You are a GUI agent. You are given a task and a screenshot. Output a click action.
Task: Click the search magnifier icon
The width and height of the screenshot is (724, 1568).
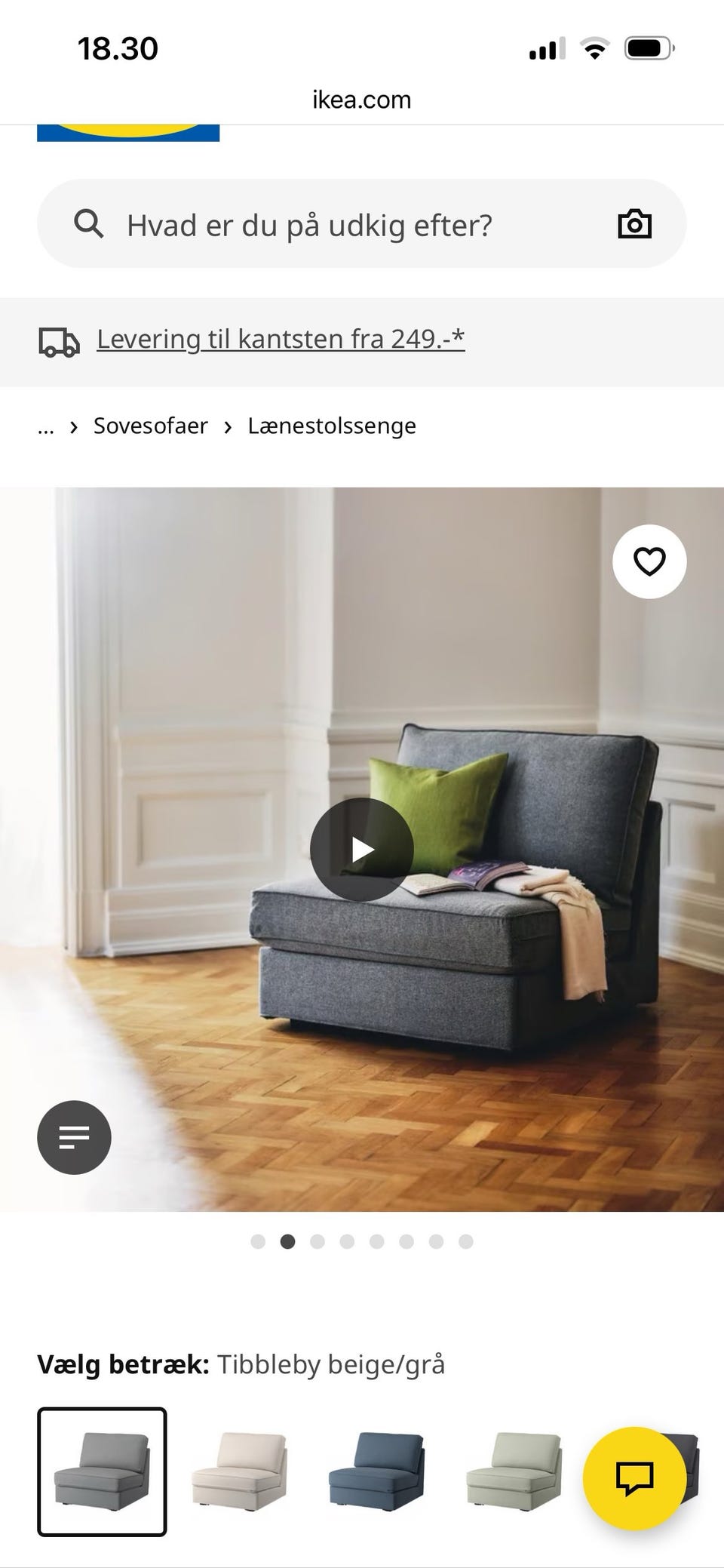89,223
